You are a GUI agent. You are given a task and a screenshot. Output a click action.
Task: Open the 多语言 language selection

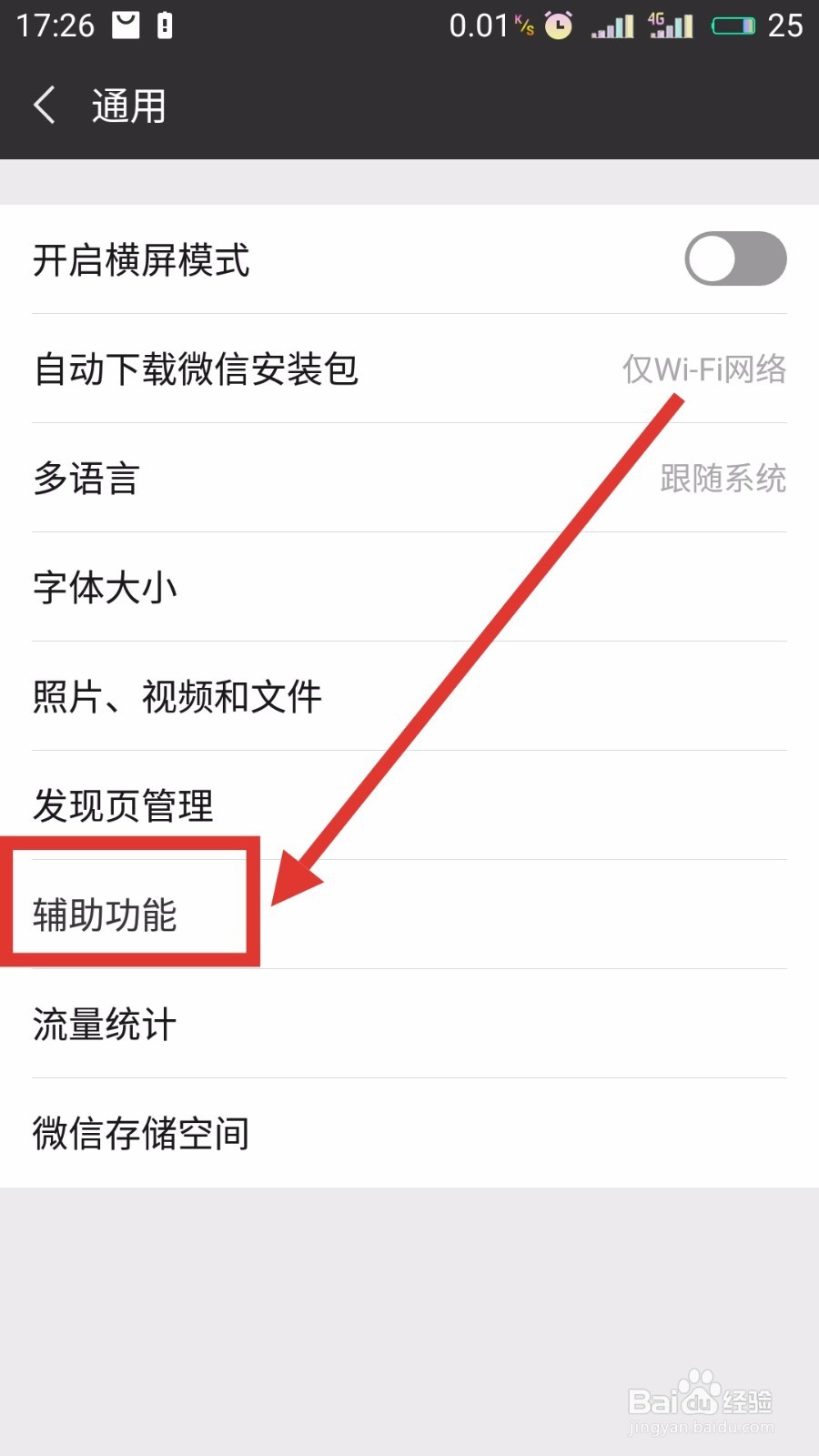tap(409, 479)
